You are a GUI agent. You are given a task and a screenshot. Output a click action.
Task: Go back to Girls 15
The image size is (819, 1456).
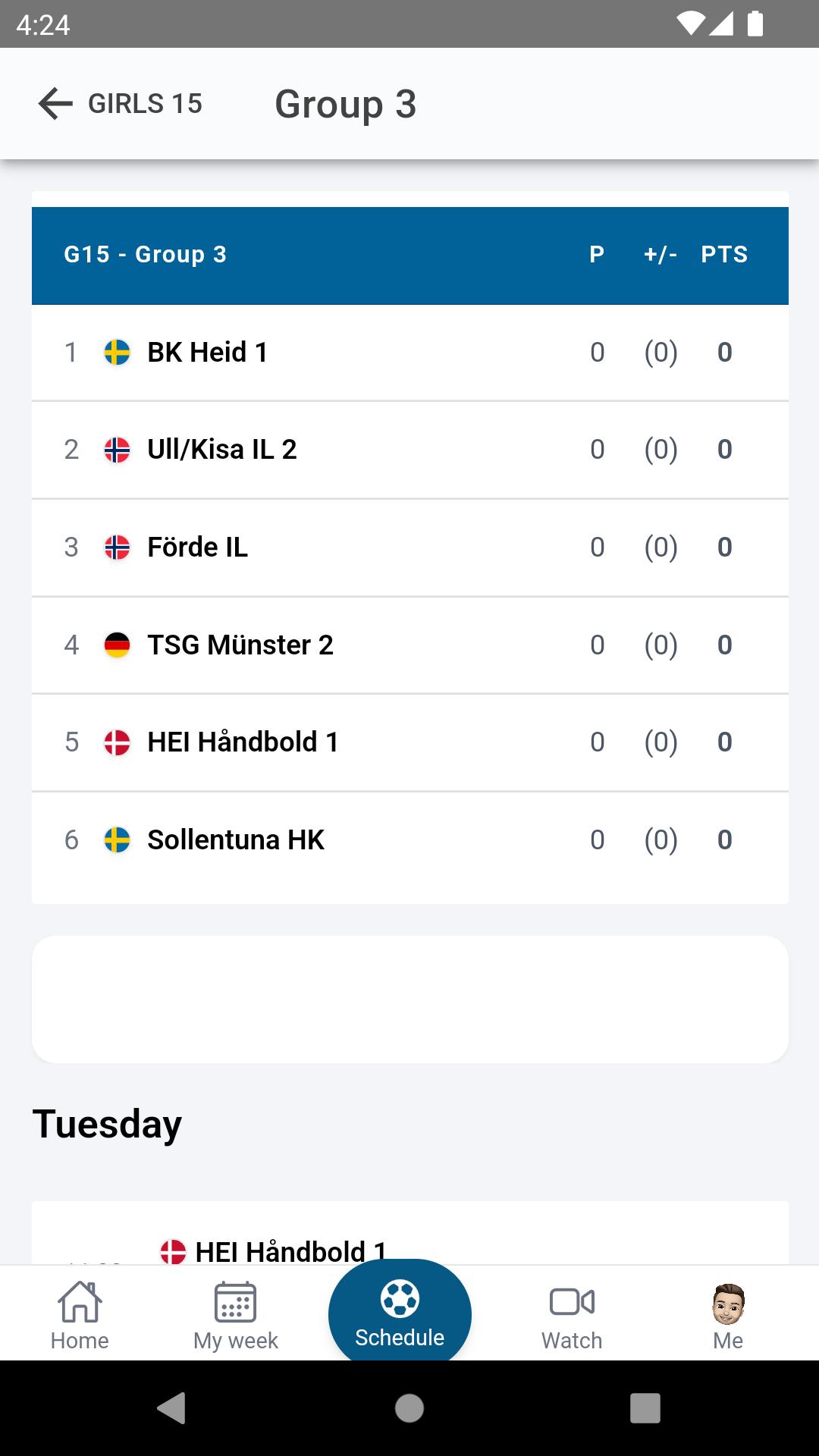click(120, 103)
